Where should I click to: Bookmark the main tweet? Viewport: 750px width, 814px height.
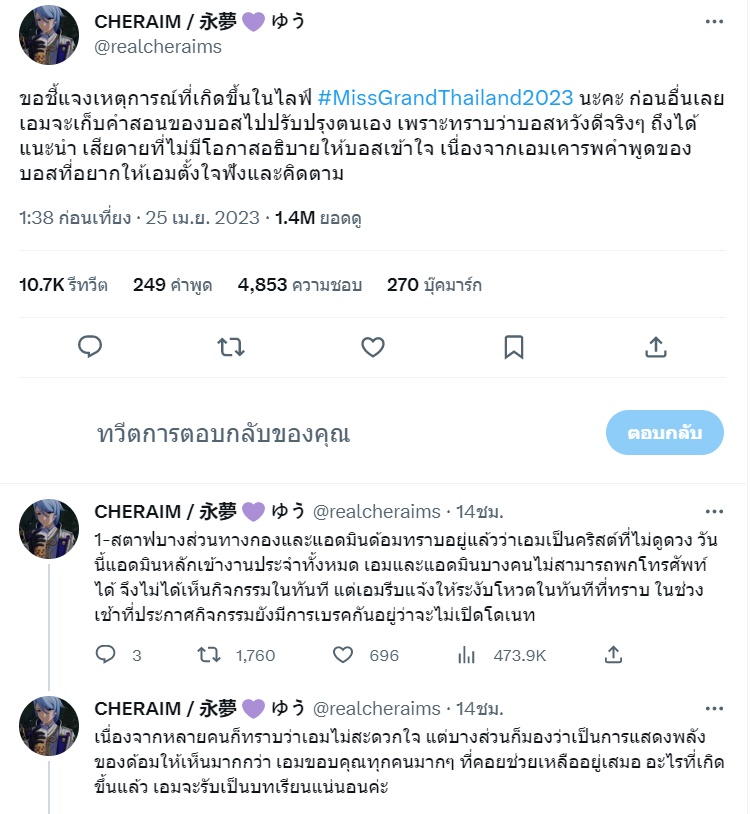coord(514,347)
